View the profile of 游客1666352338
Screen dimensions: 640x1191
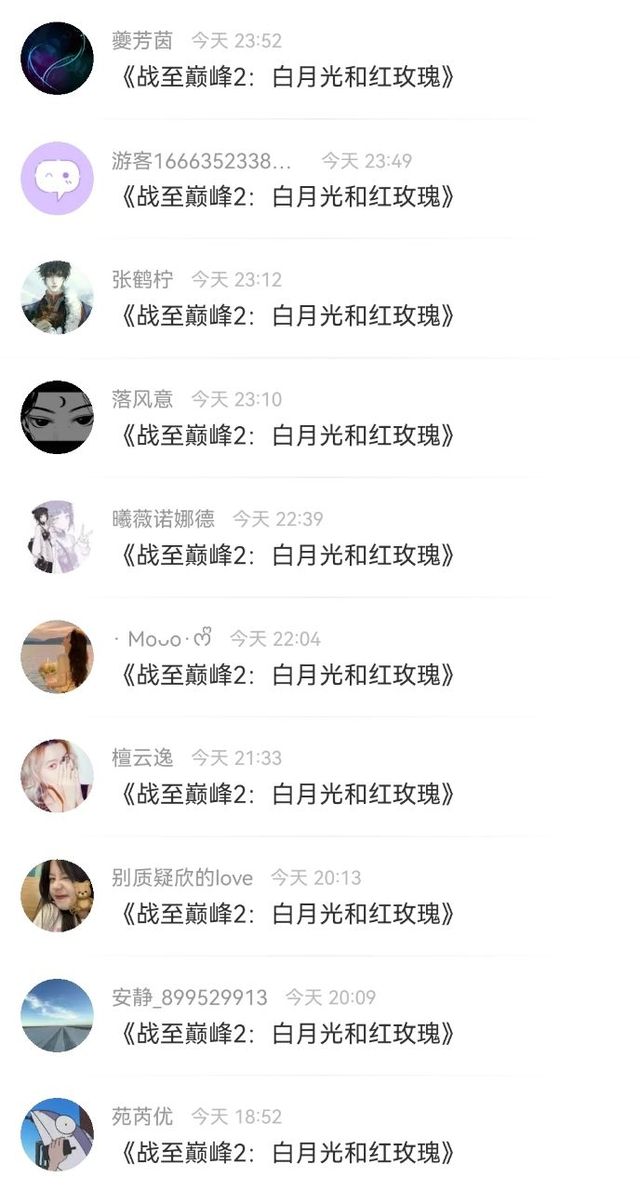click(57, 178)
